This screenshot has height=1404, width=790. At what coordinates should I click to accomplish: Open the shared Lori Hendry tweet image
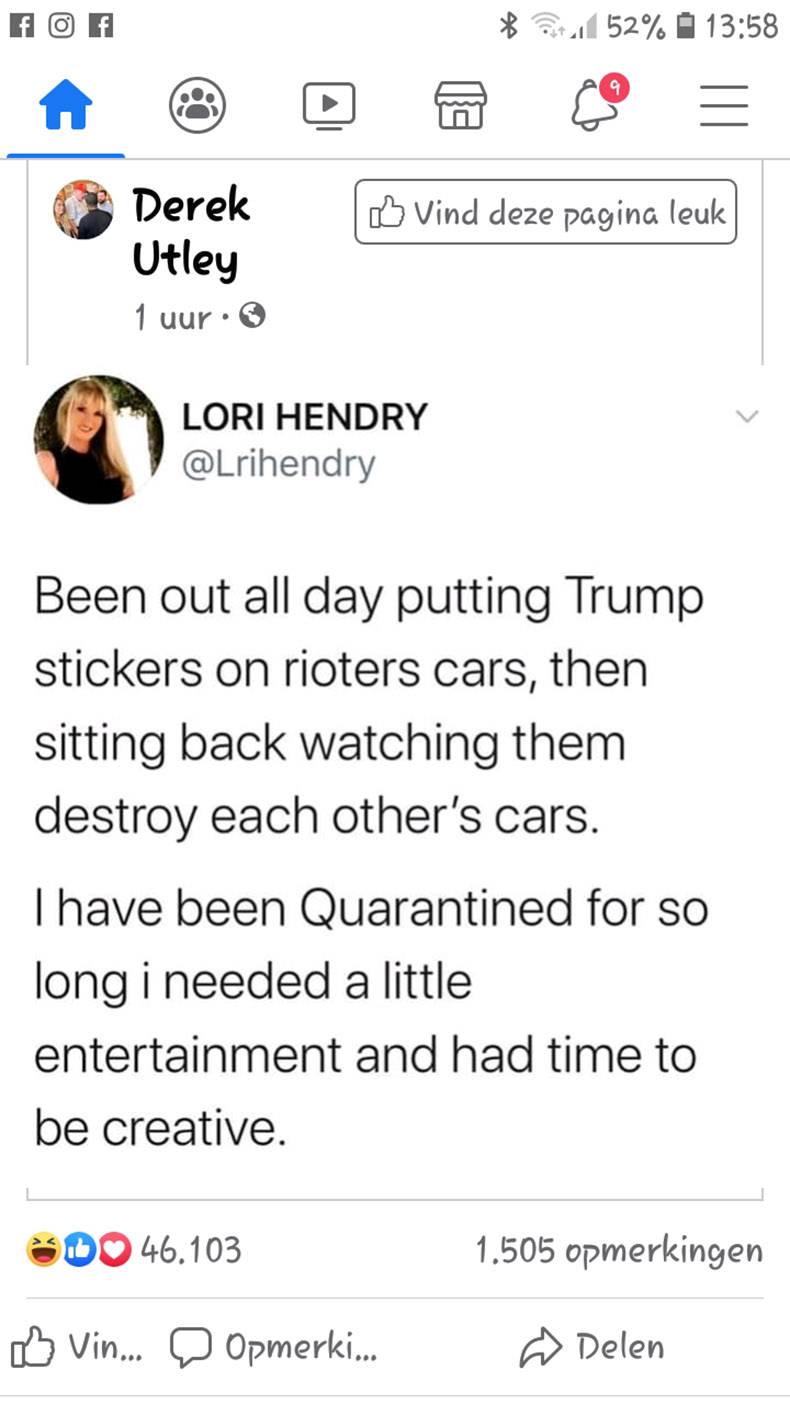(395, 780)
